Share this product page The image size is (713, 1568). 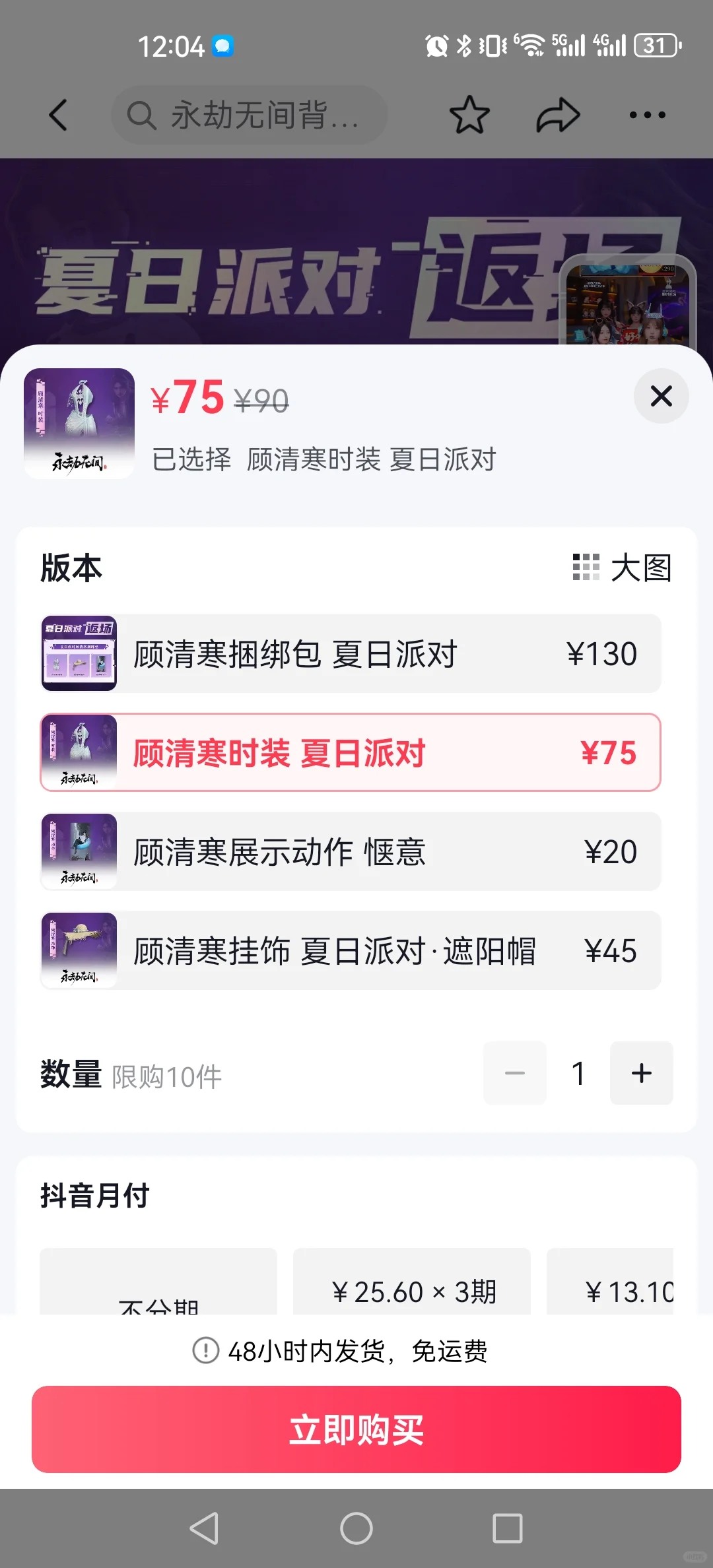click(x=558, y=115)
